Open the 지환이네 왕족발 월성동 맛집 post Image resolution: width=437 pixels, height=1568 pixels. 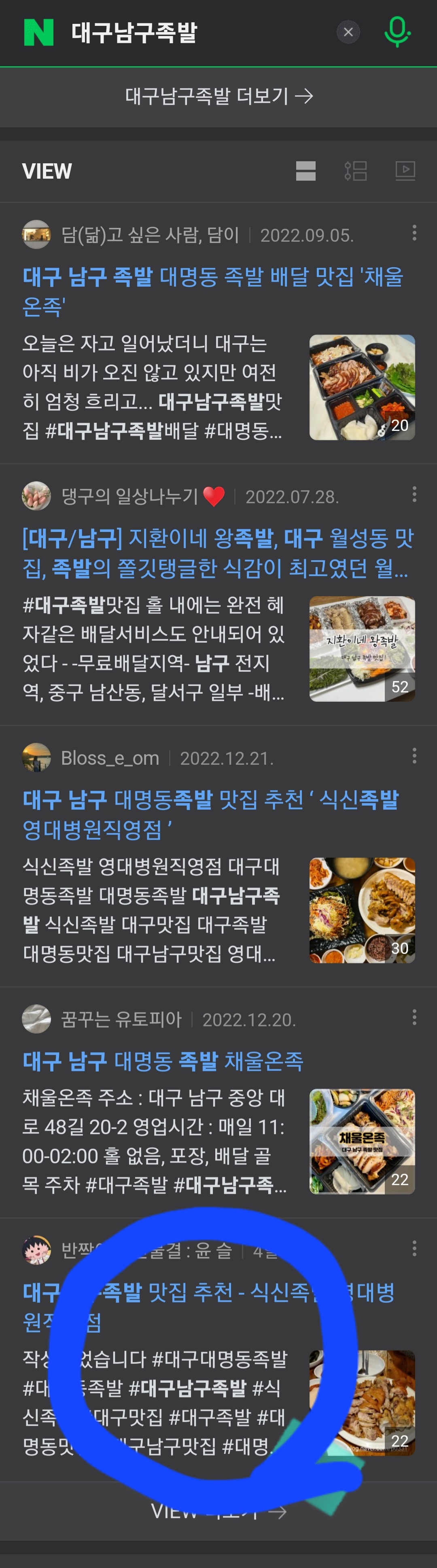point(218,553)
